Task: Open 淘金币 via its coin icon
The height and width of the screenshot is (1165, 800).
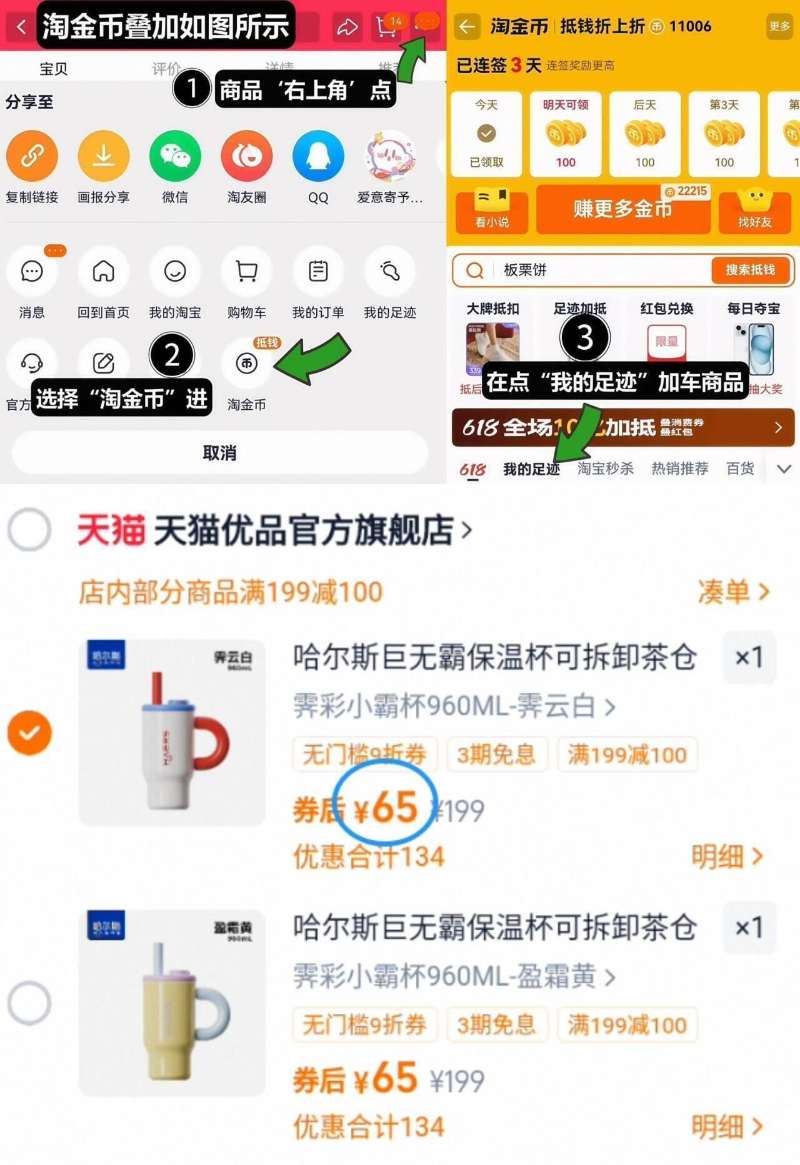Action: (246, 363)
